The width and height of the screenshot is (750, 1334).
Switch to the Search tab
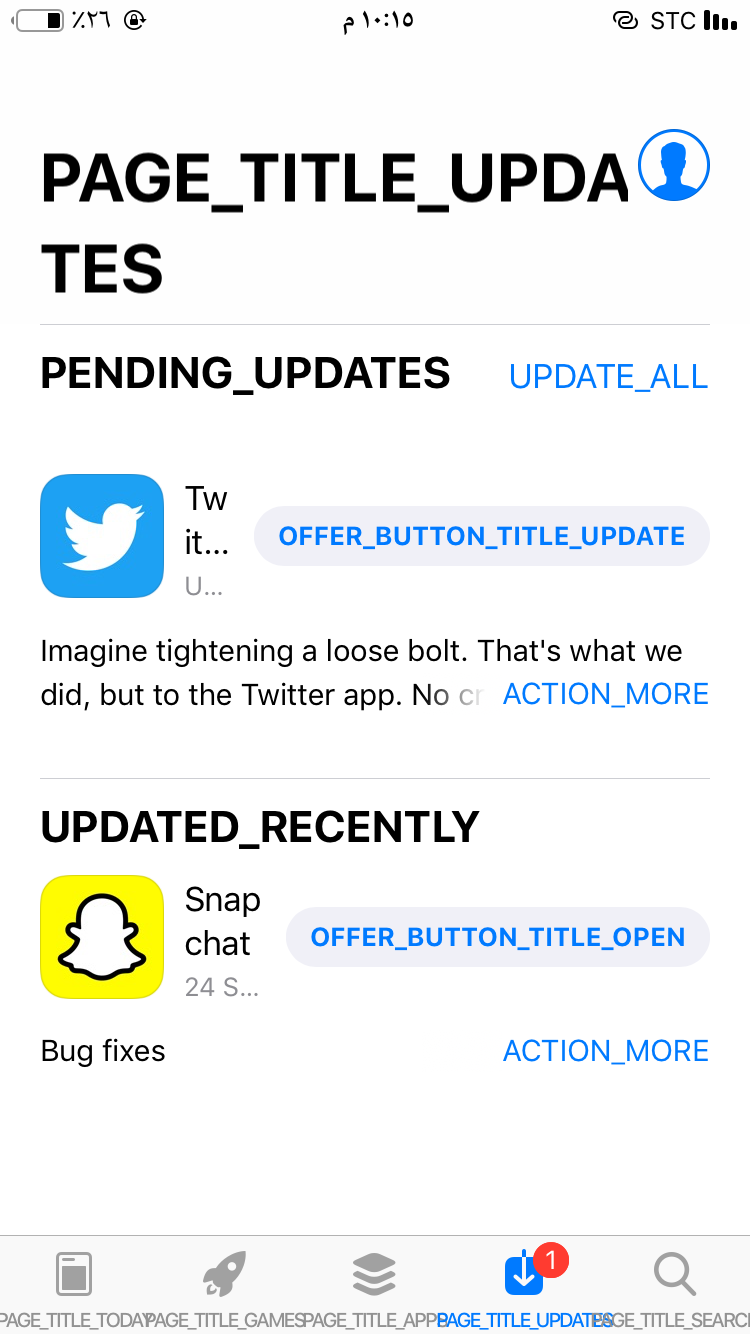click(675, 1285)
